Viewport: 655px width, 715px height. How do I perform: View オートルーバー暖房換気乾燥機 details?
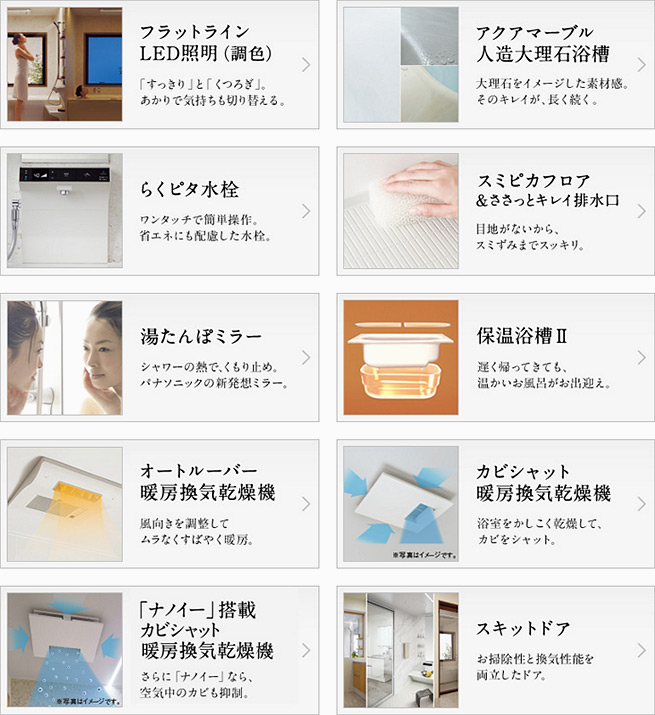pos(160,503)
